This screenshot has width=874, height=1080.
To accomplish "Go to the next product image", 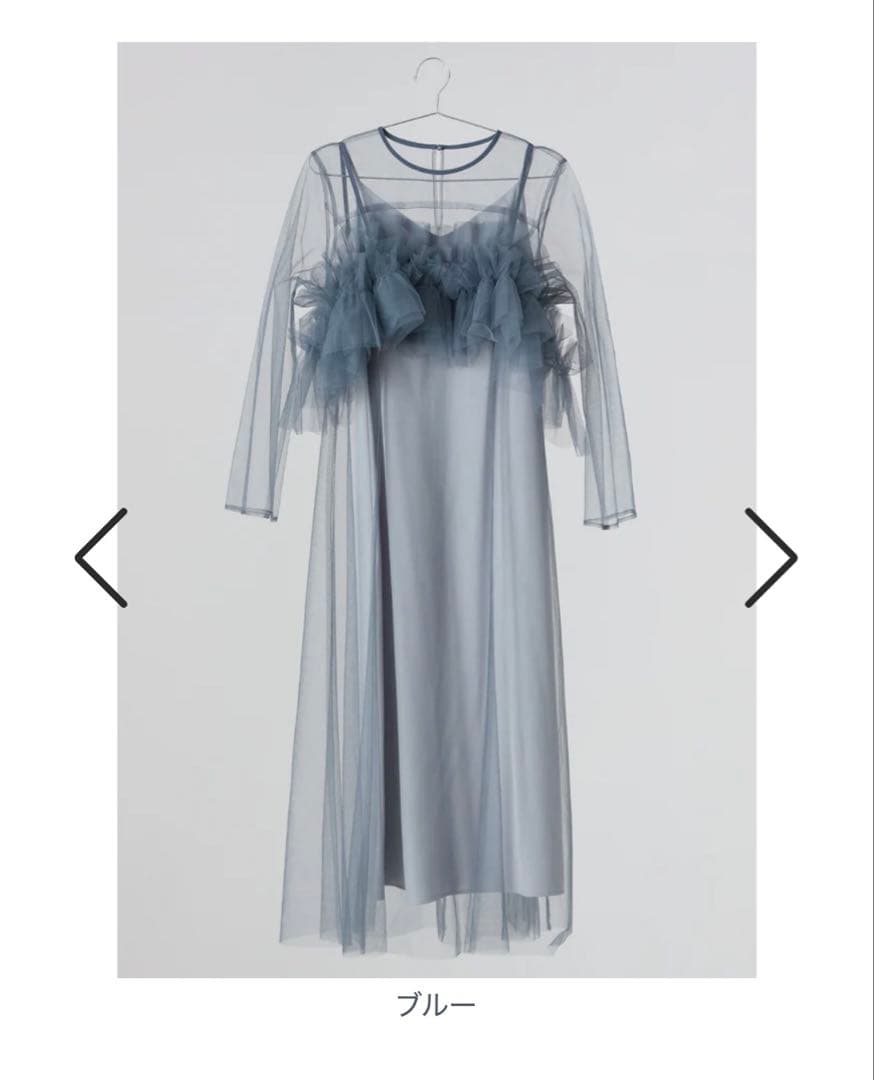I will point(770,557).
